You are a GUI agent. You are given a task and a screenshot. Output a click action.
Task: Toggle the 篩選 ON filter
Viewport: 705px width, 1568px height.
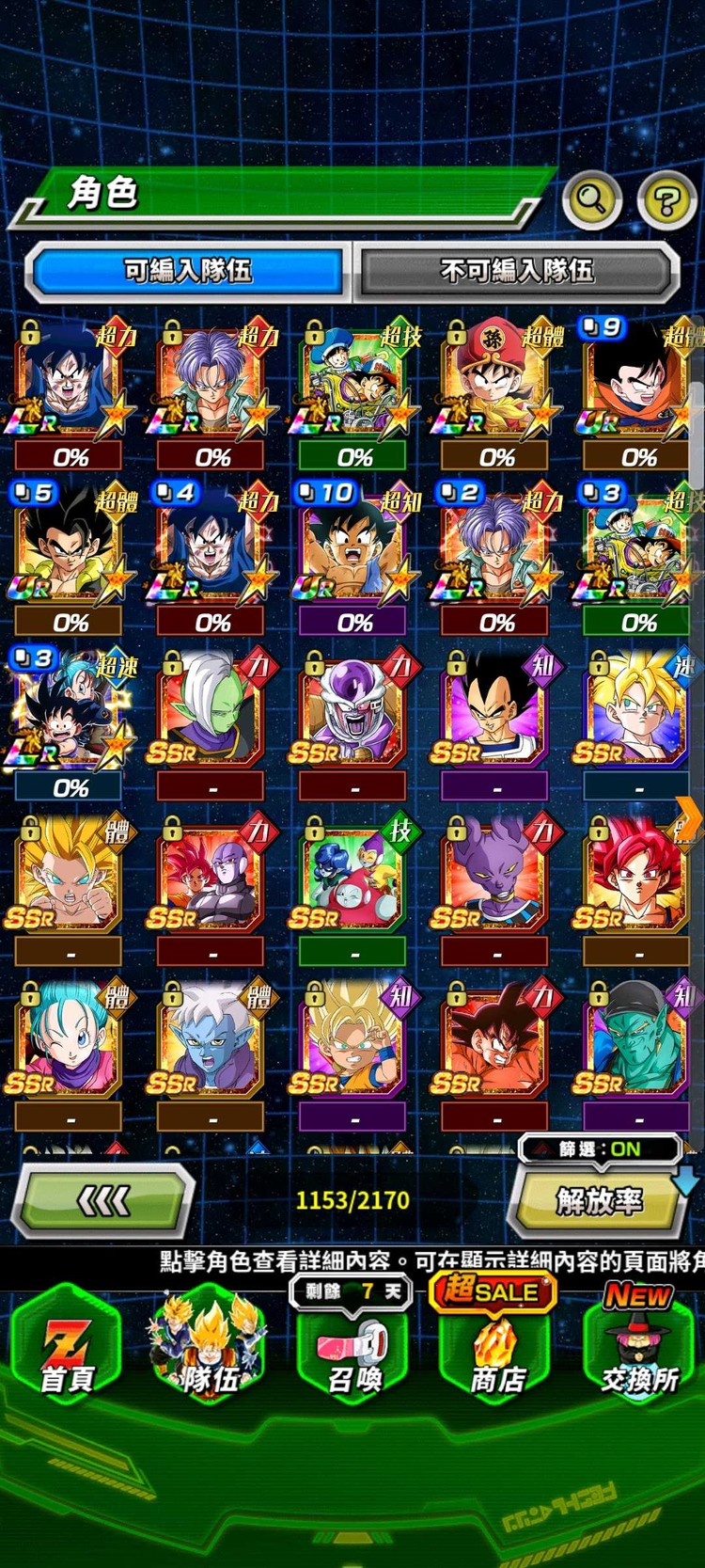pos(600,1148)
